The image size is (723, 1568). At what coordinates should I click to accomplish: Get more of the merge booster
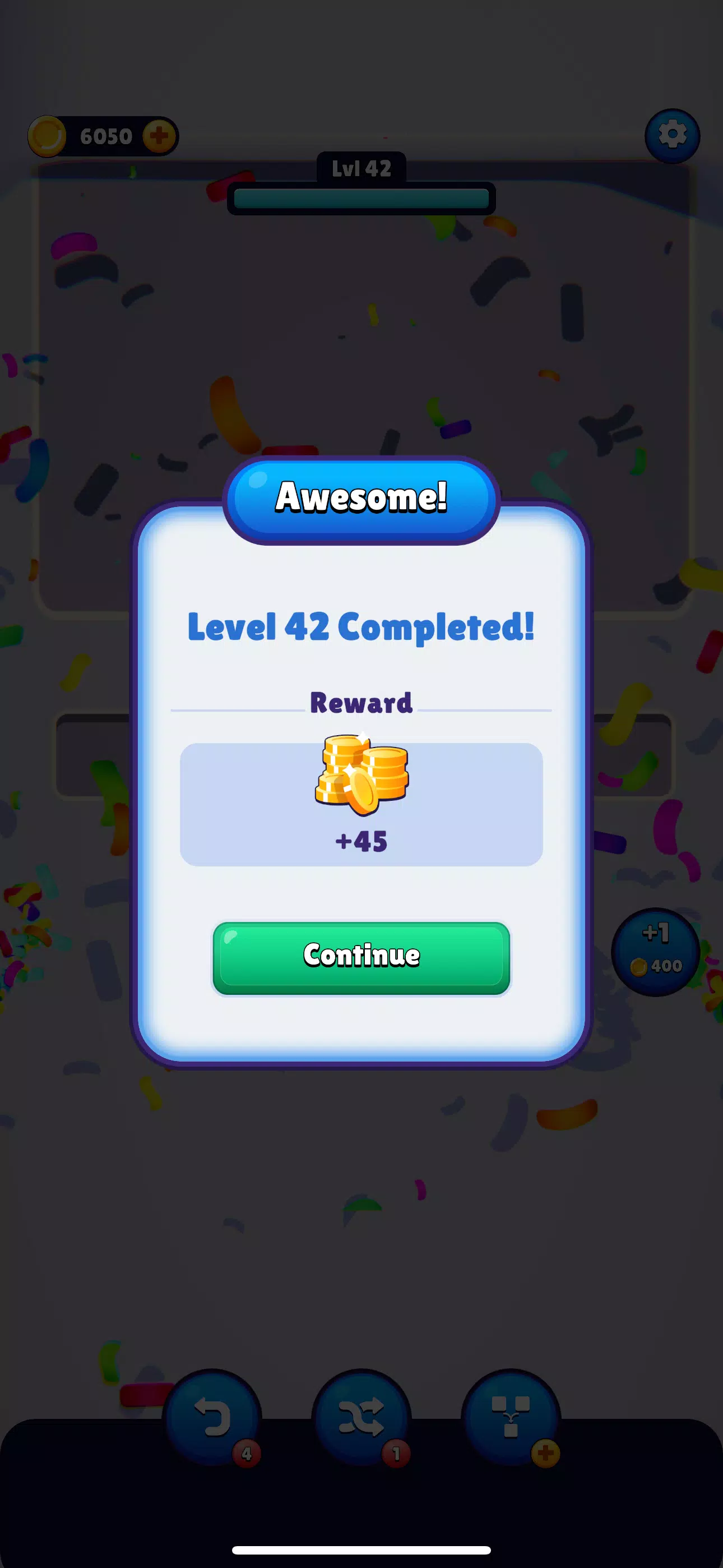(x=545, y=1453)
